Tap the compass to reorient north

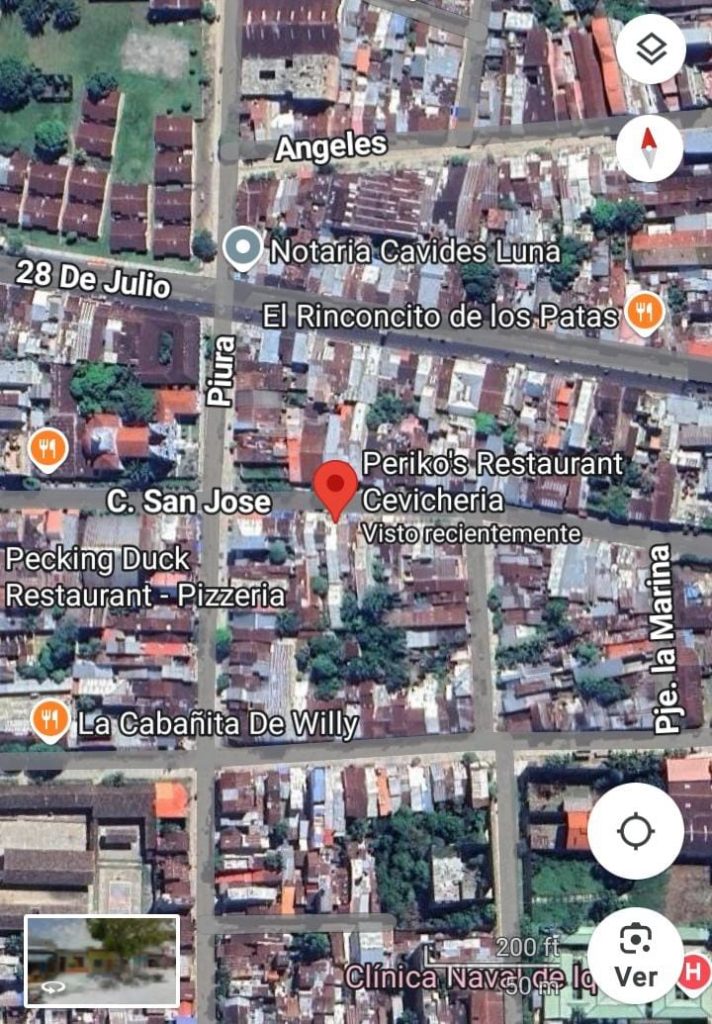point(650,148)
